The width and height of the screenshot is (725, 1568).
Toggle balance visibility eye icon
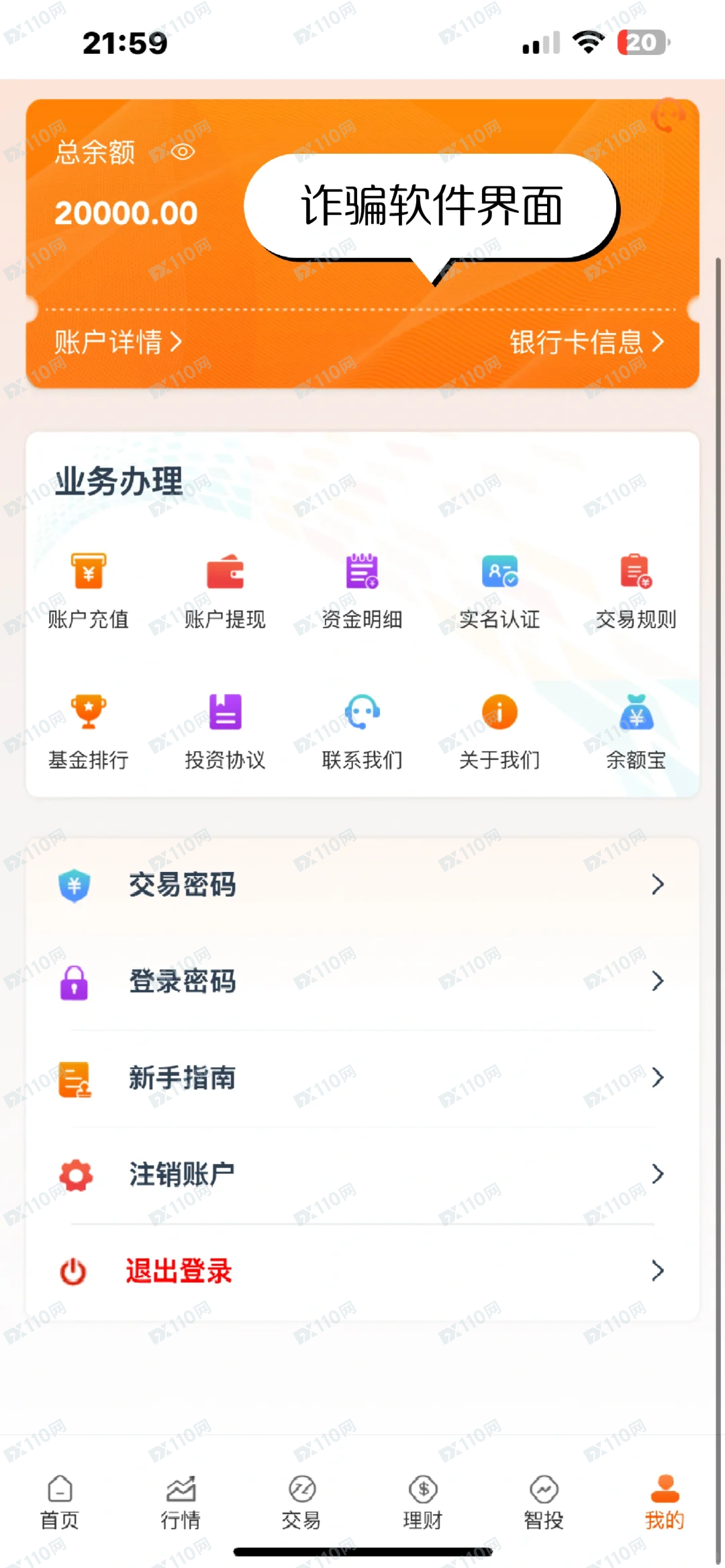coord(183,152)
